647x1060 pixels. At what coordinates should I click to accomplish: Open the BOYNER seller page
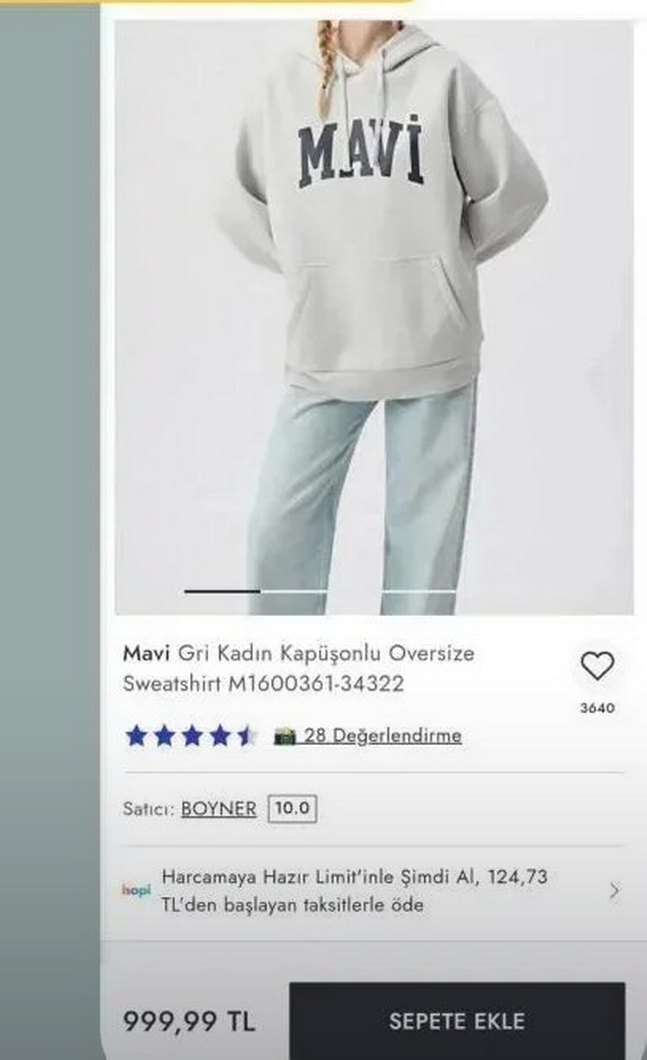[x=218, y=809]
